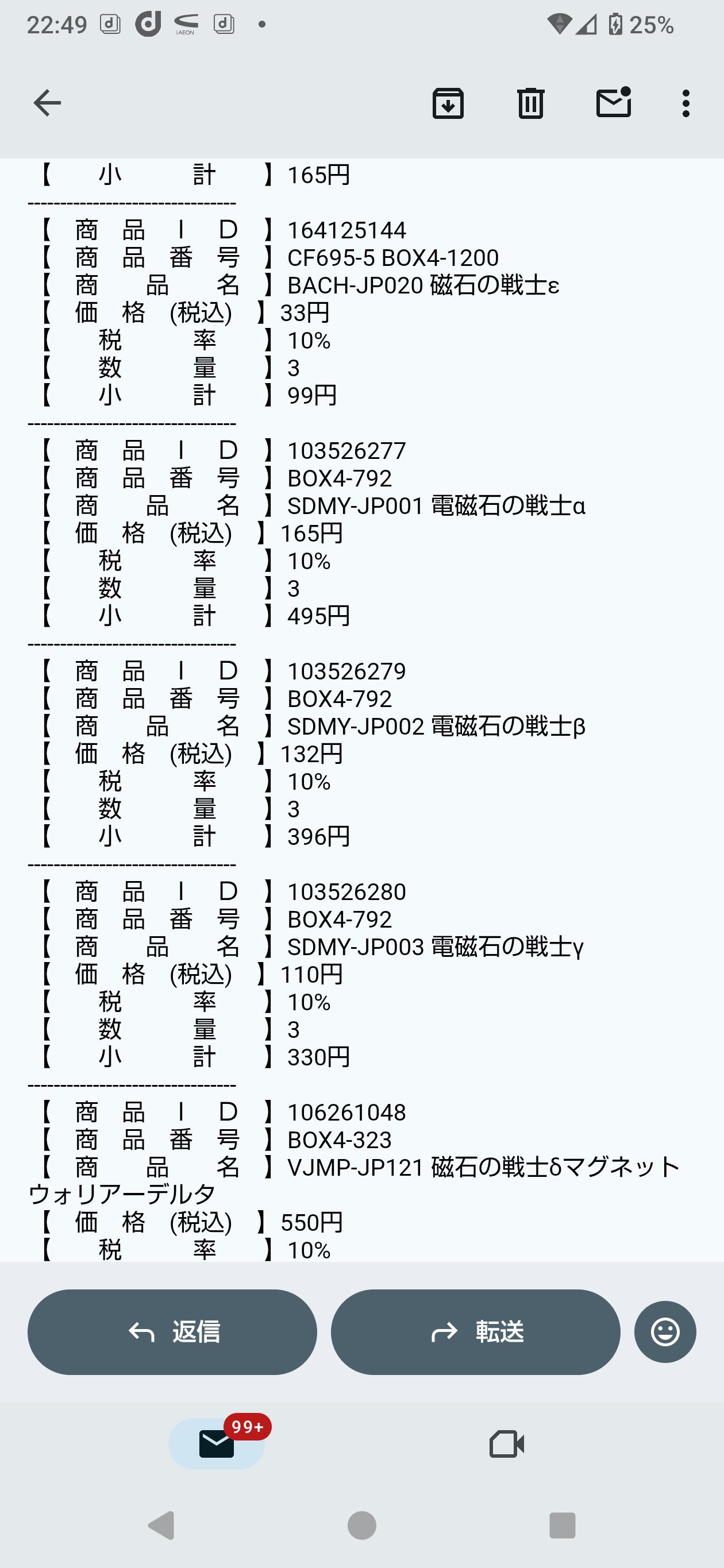Archive this email

point(448,103)
